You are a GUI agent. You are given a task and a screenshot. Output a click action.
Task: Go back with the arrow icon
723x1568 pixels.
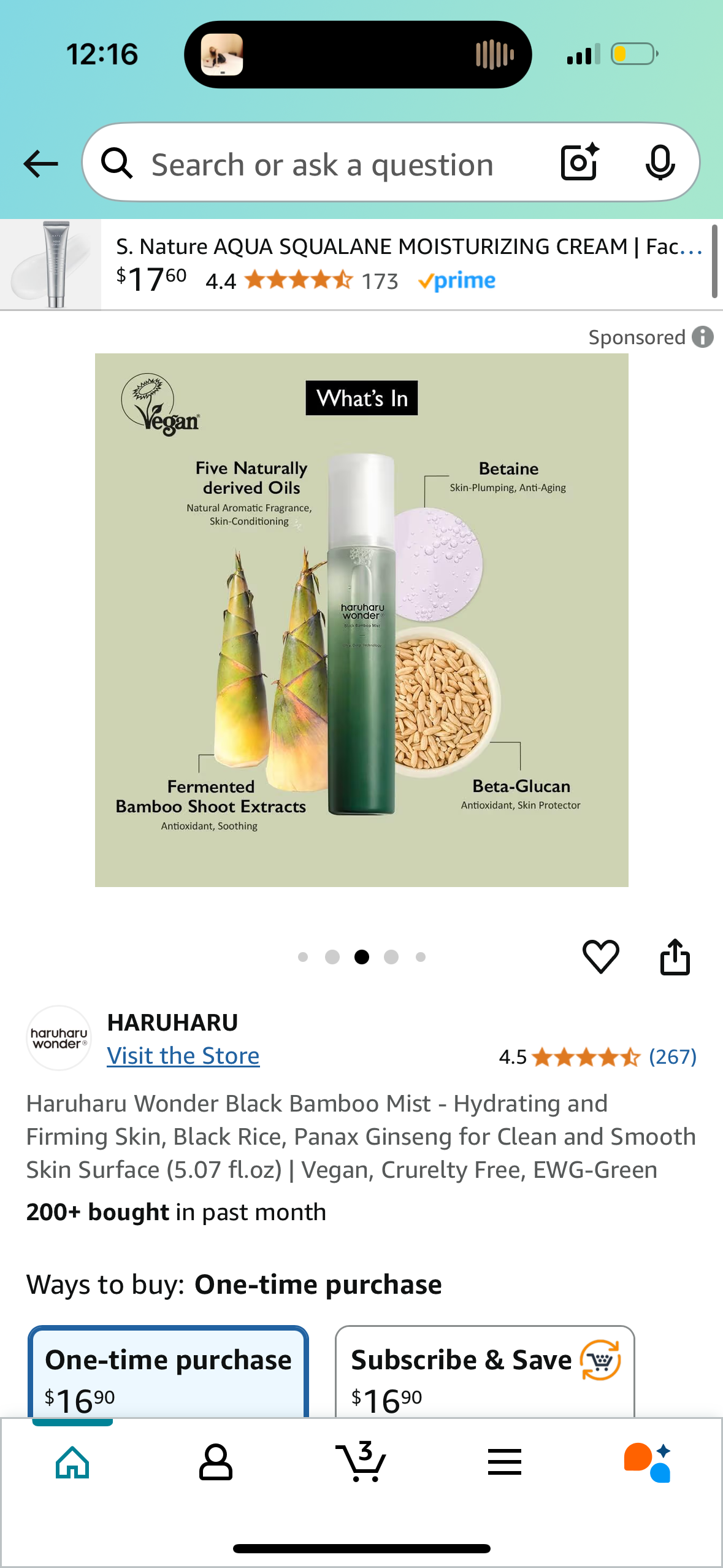point(40,164)
